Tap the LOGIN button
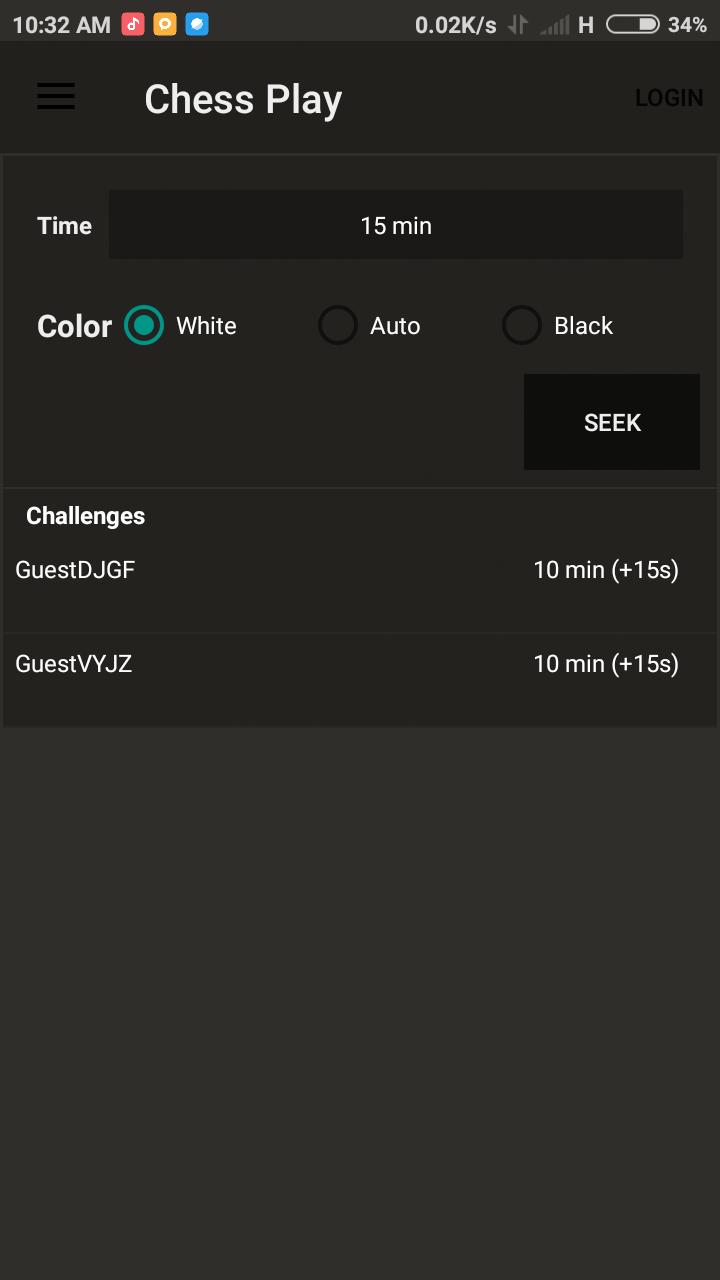720x1280 pixels. (x=668, y=98)
